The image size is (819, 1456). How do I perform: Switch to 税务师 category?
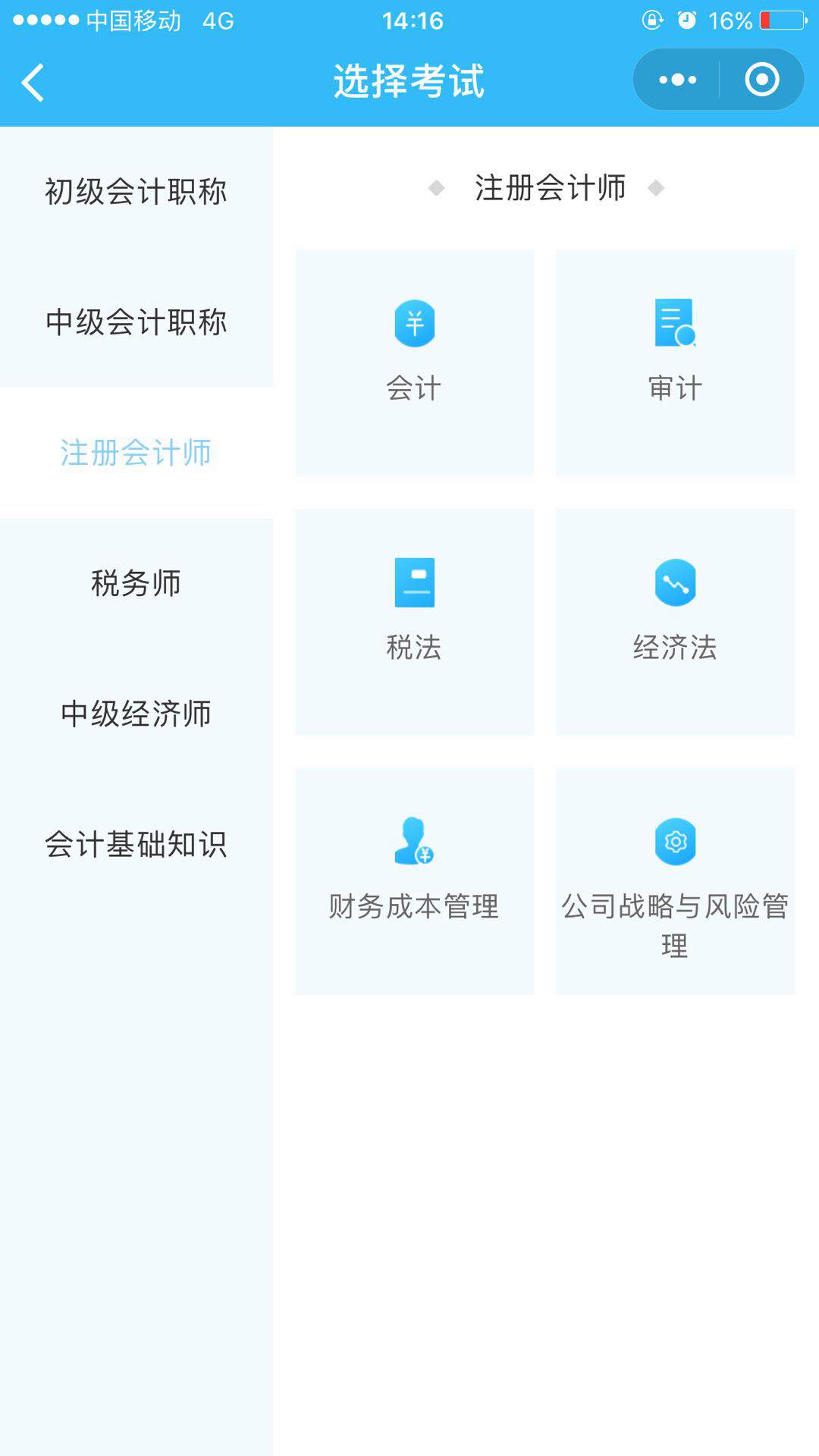[136, 583]
